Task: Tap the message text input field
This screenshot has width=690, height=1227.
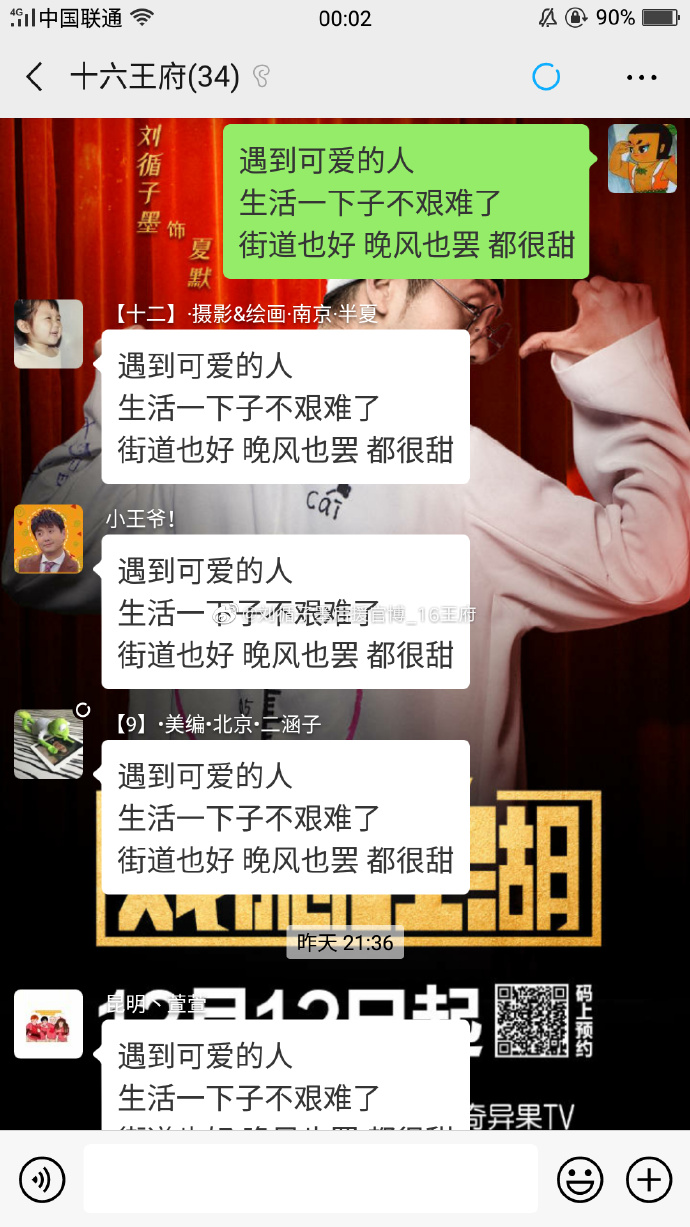Action: pos(310,1180)
